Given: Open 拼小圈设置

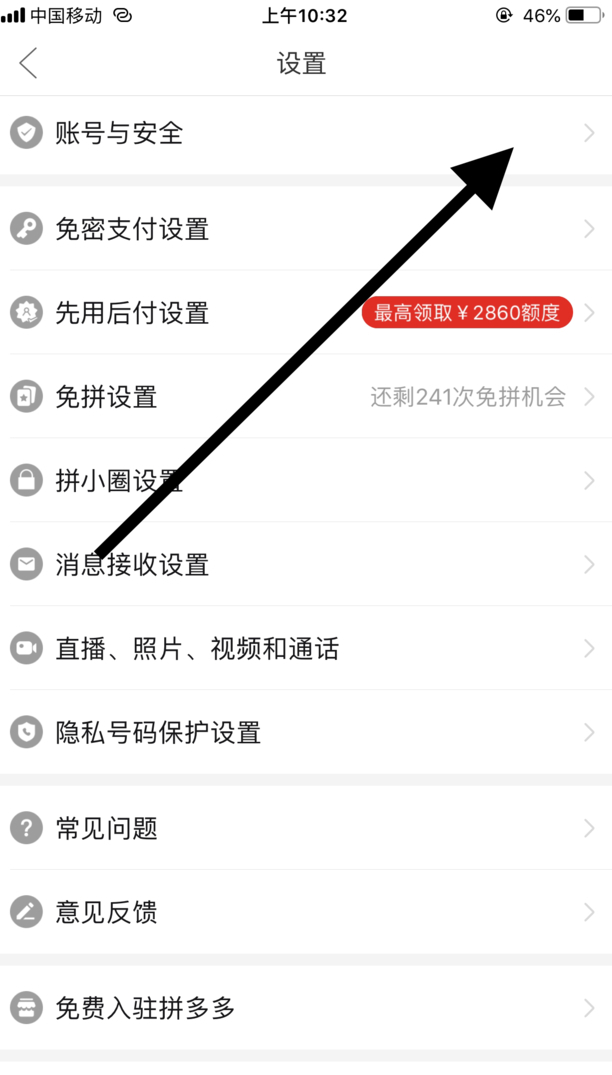Looking at the screenshot, I should (x=306, y=481).
